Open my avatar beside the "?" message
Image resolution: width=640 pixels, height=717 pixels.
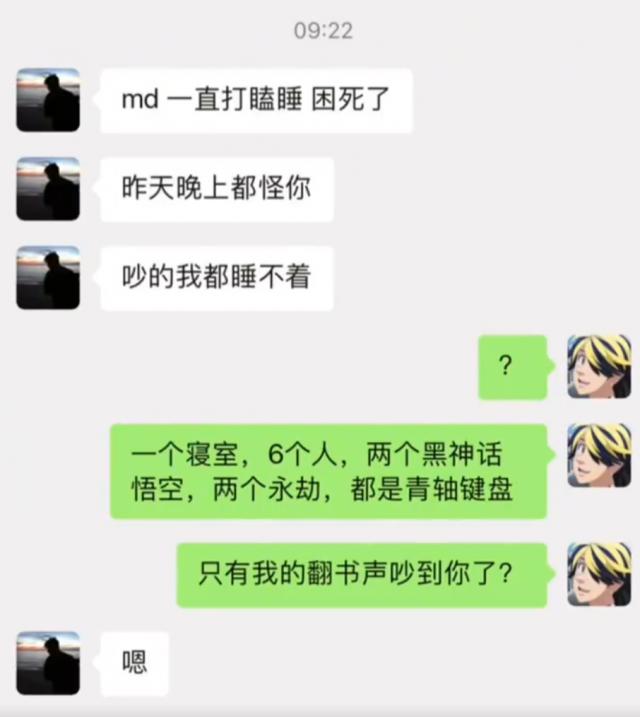click(x=599, y=366)
